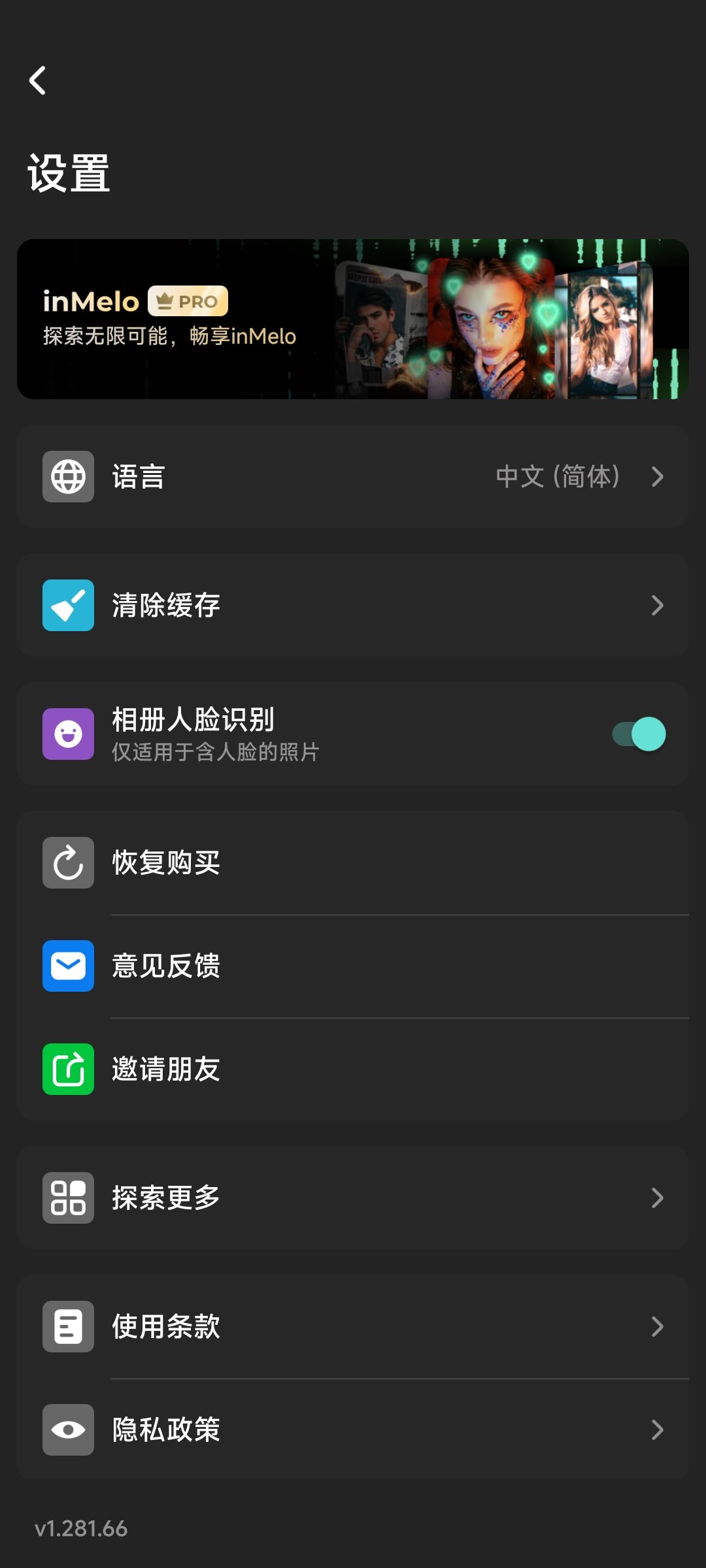Expand the 语言 settings row chevron
The width and height of the screenshot is (706, 1568).
pos(657,476)
